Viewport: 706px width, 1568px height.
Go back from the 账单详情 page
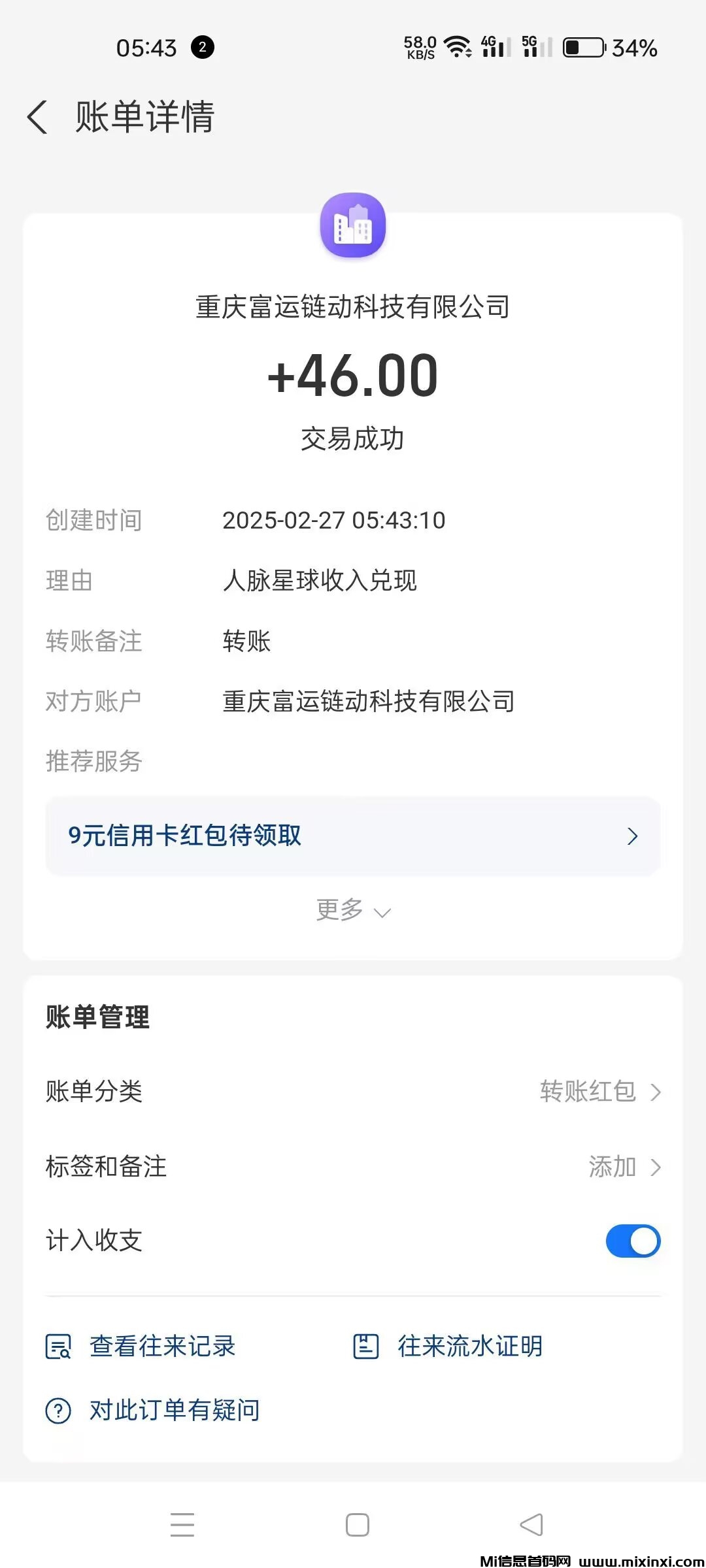(38, 118)
